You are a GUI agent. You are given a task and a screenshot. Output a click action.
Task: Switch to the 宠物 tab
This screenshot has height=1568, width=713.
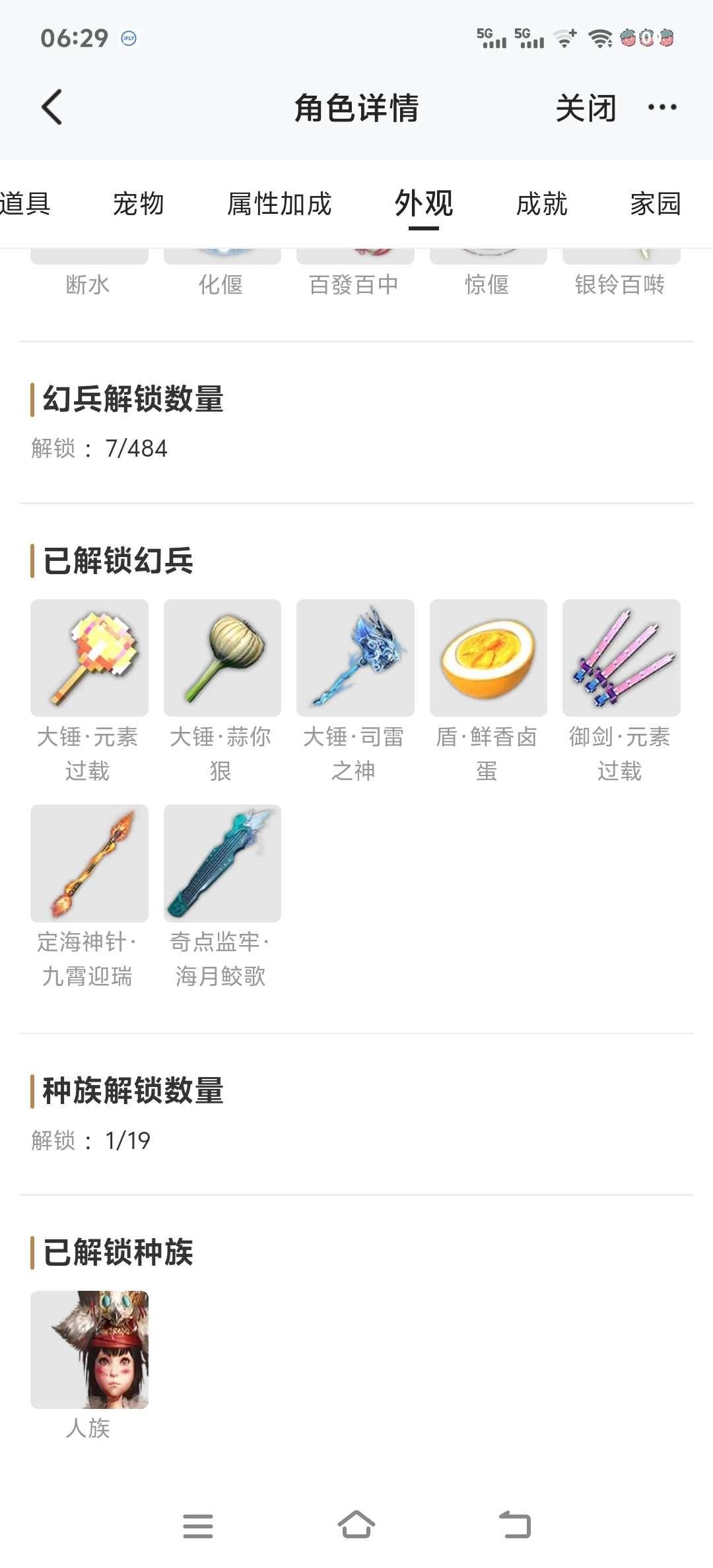[139, 205]
